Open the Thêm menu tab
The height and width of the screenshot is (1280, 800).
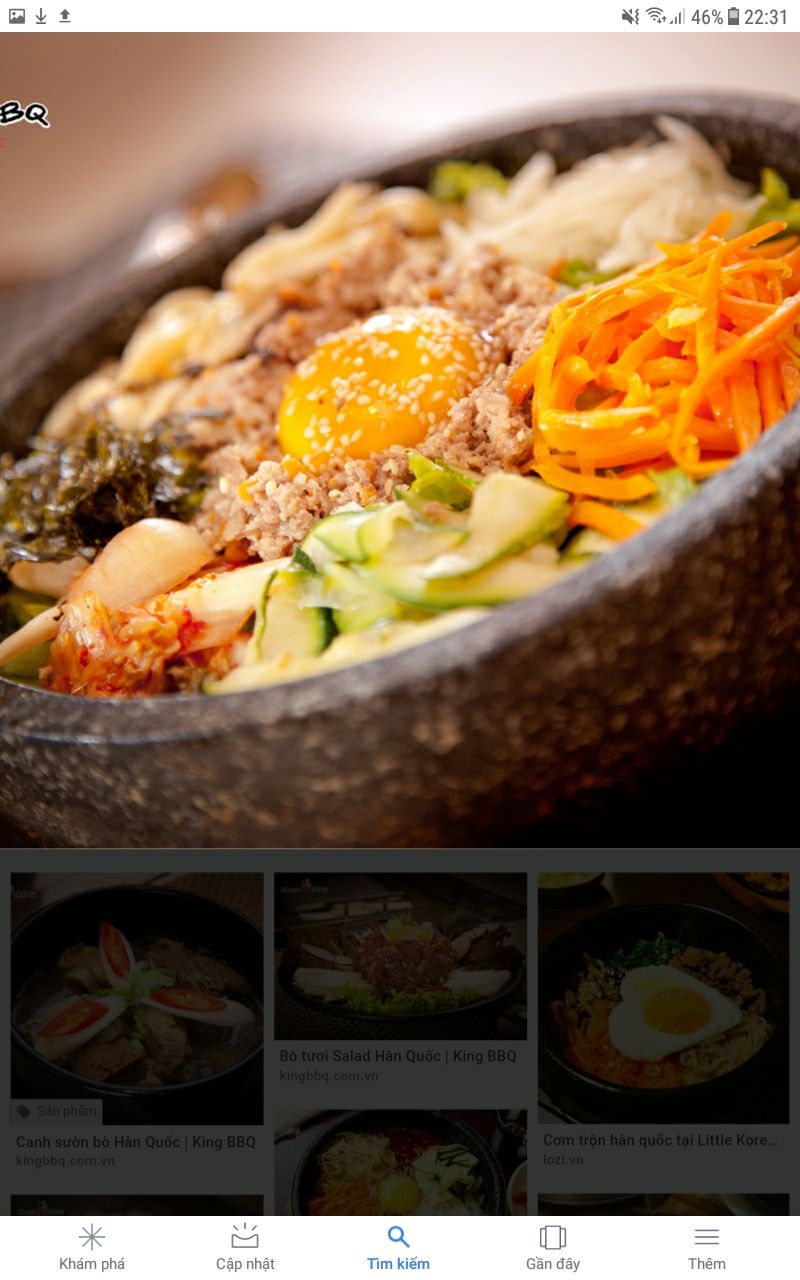pos(706,1247)
